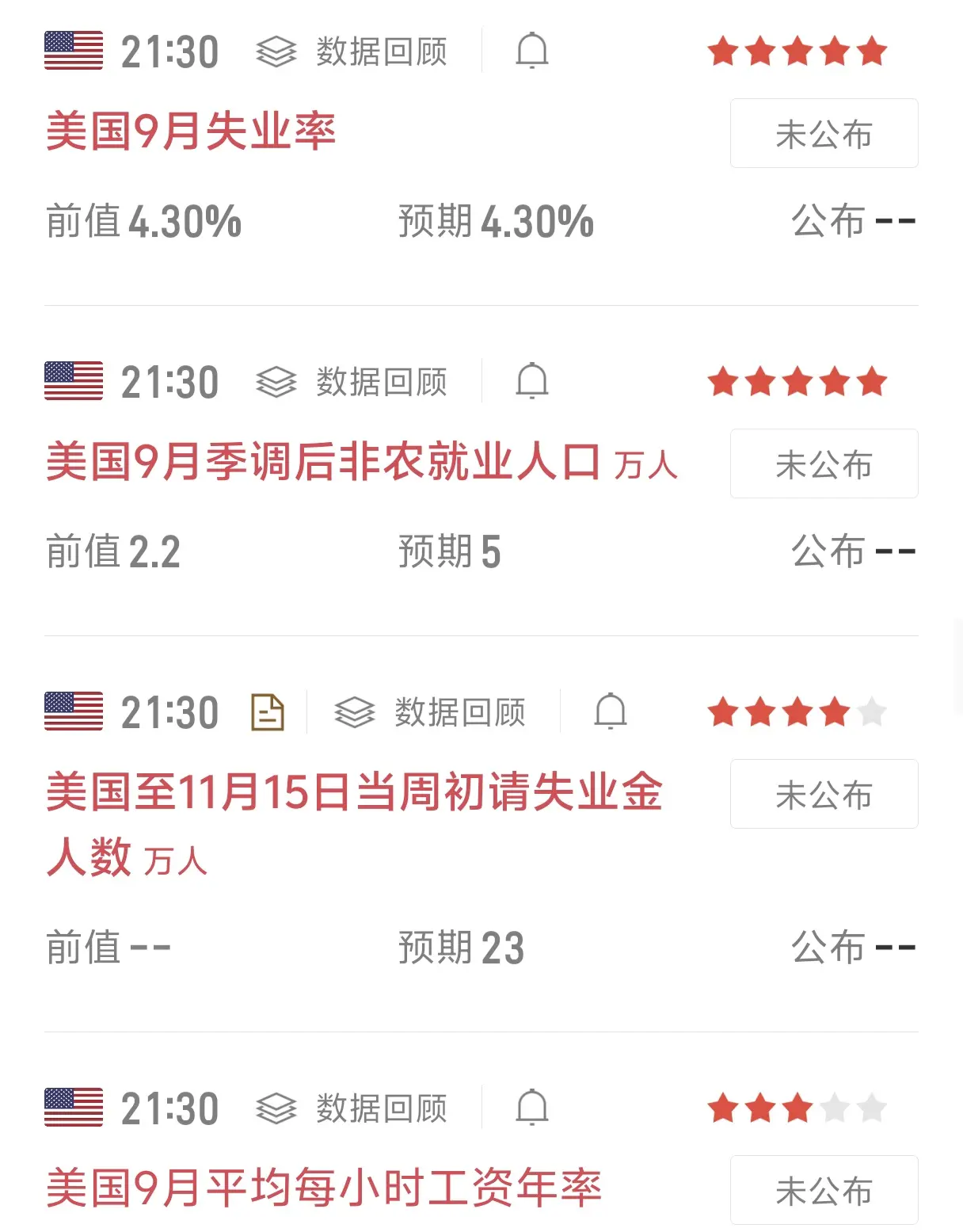Open the document icon for 初请失业金人数

267,712
